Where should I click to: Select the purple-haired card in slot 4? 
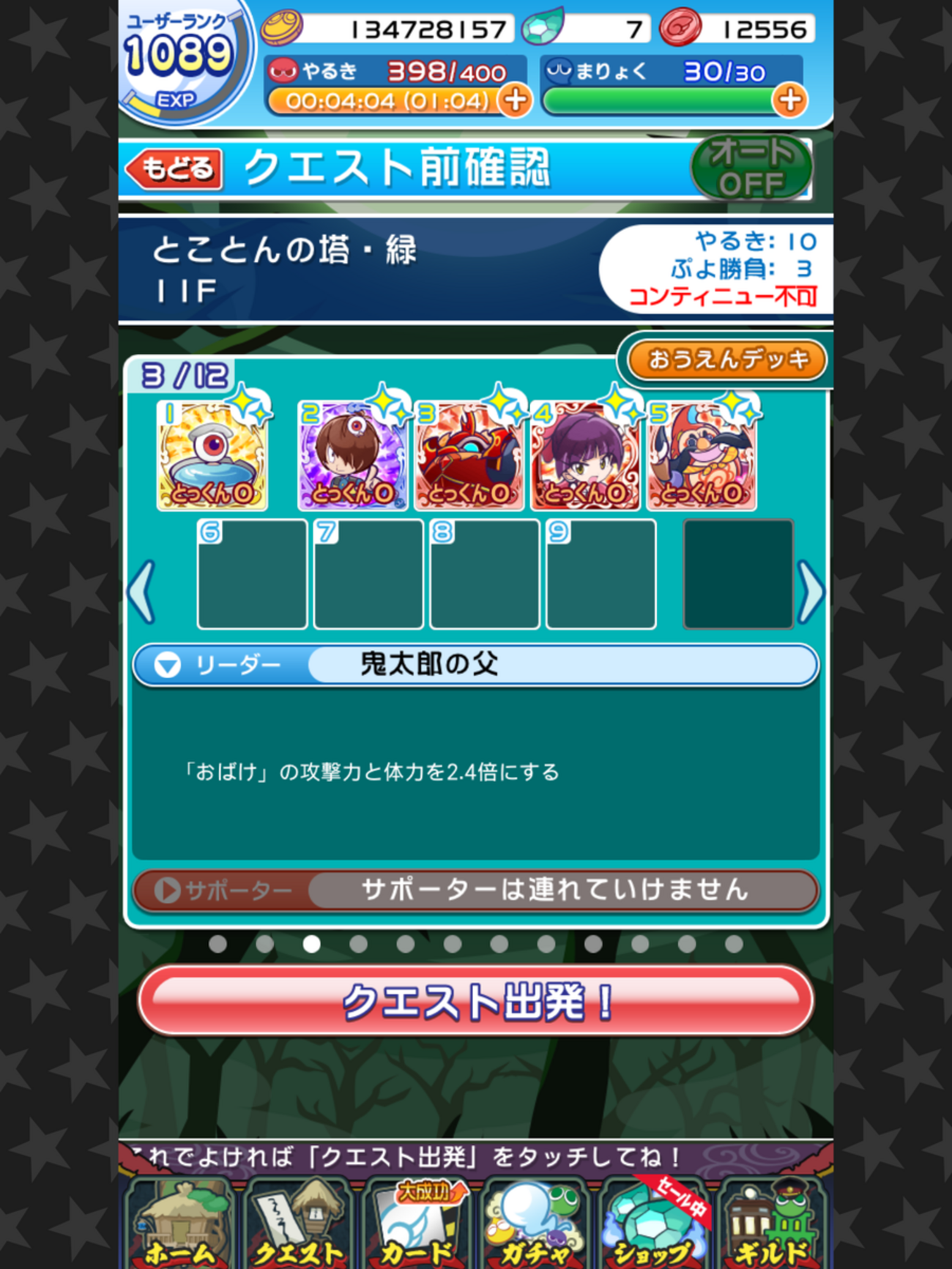pyautogui.click(x=586, y=455)
